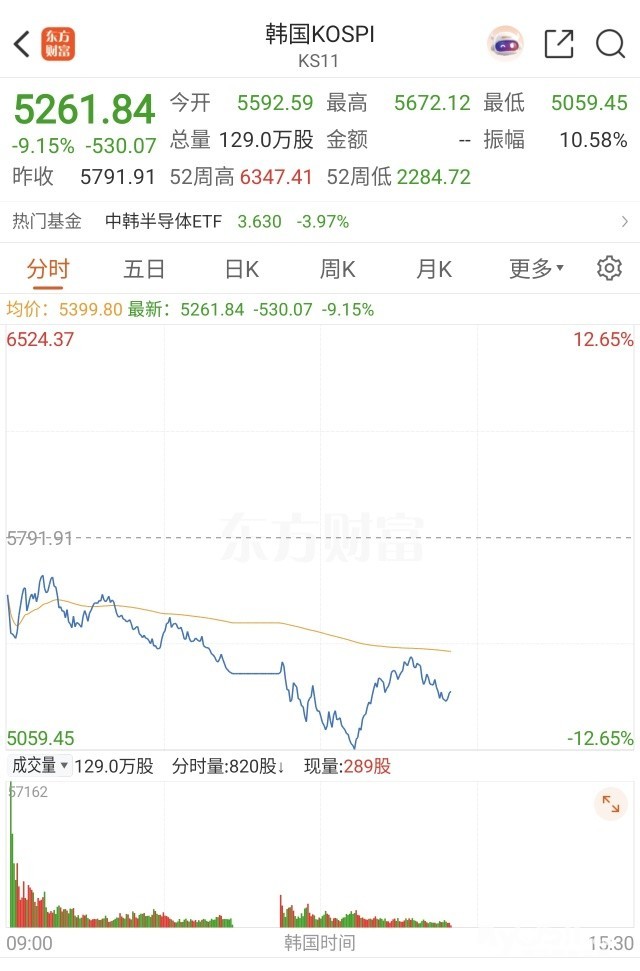Show the 月K chart tab

434,269
